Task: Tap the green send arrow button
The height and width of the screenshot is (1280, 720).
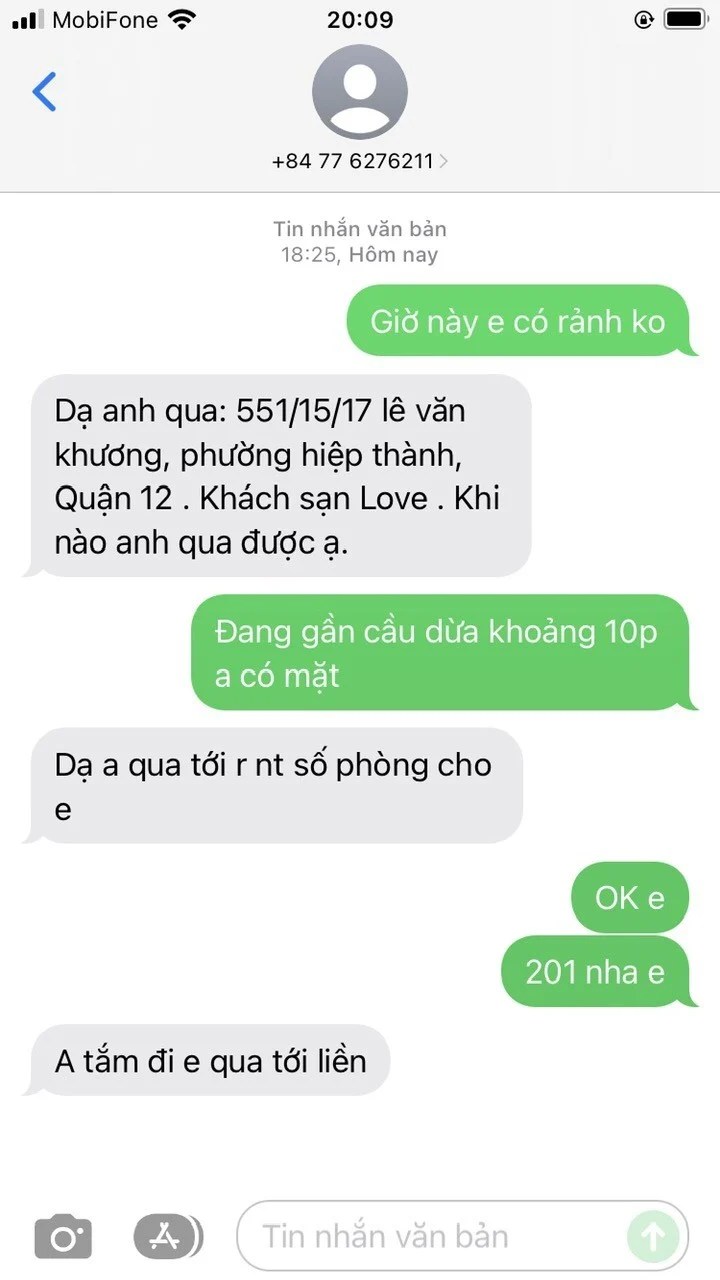Action: [652, 1237]
